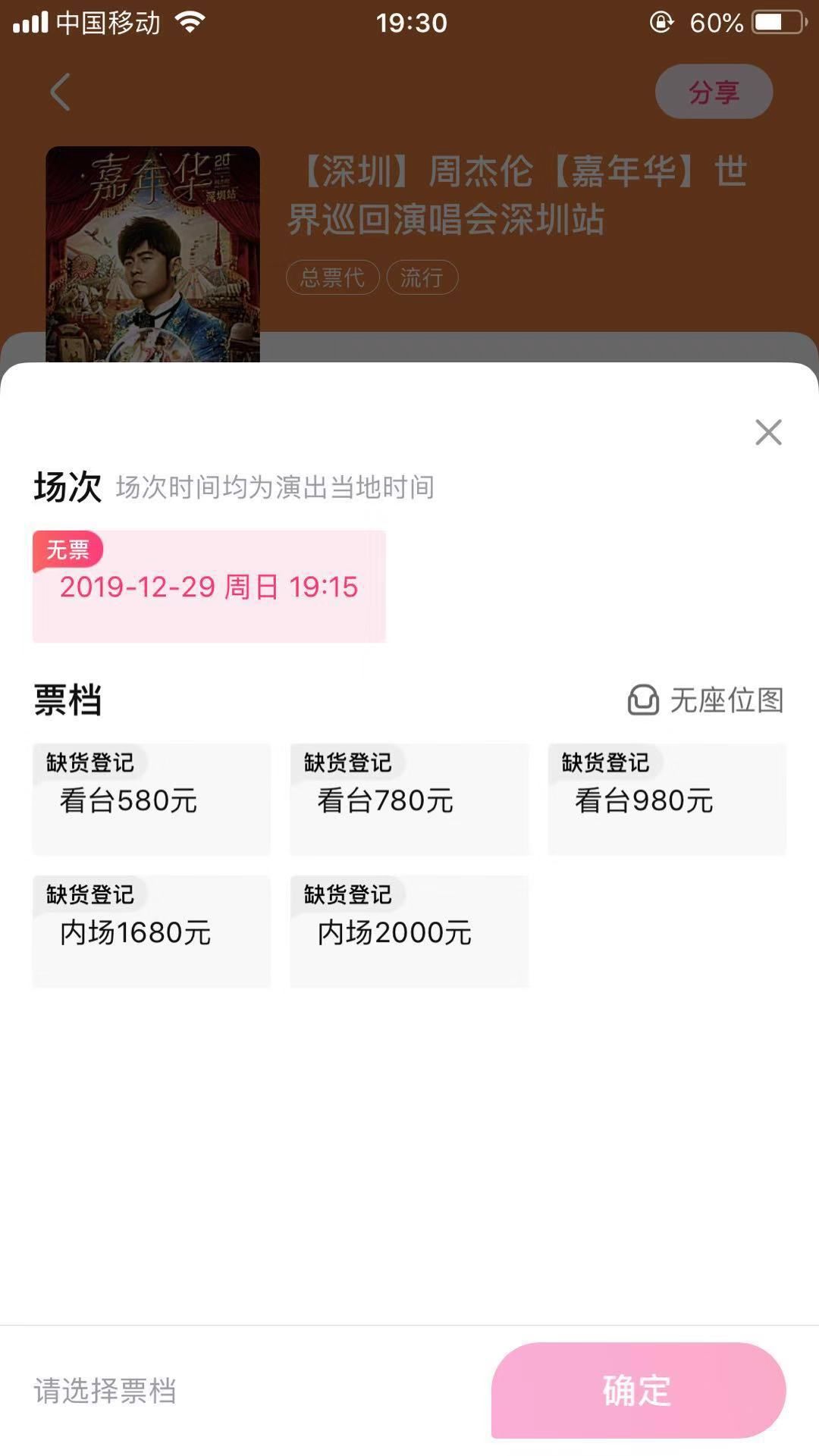Tap the orientation lock icon near battery

[x=662, y=23]
